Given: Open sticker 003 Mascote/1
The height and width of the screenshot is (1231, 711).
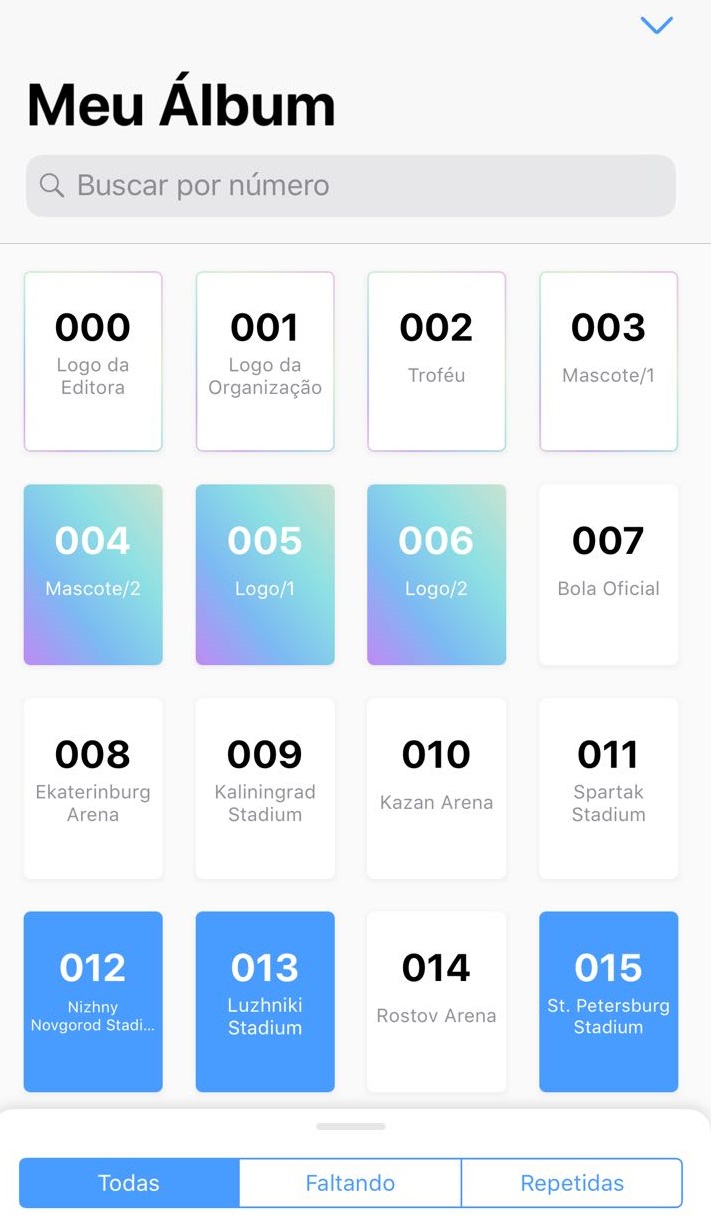Looking at the screenshot, I should [x=608, y=361].
